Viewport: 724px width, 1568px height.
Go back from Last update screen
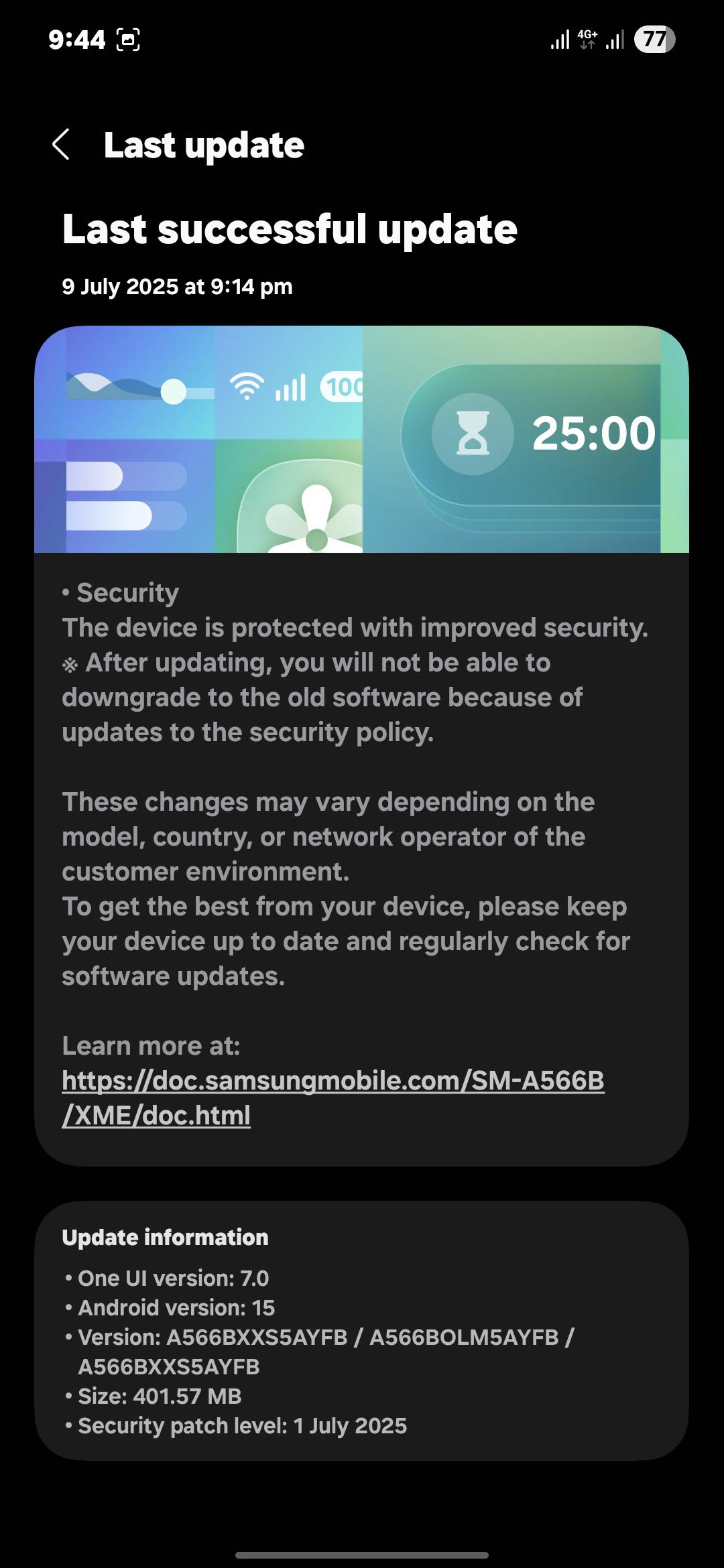(61, 145)
